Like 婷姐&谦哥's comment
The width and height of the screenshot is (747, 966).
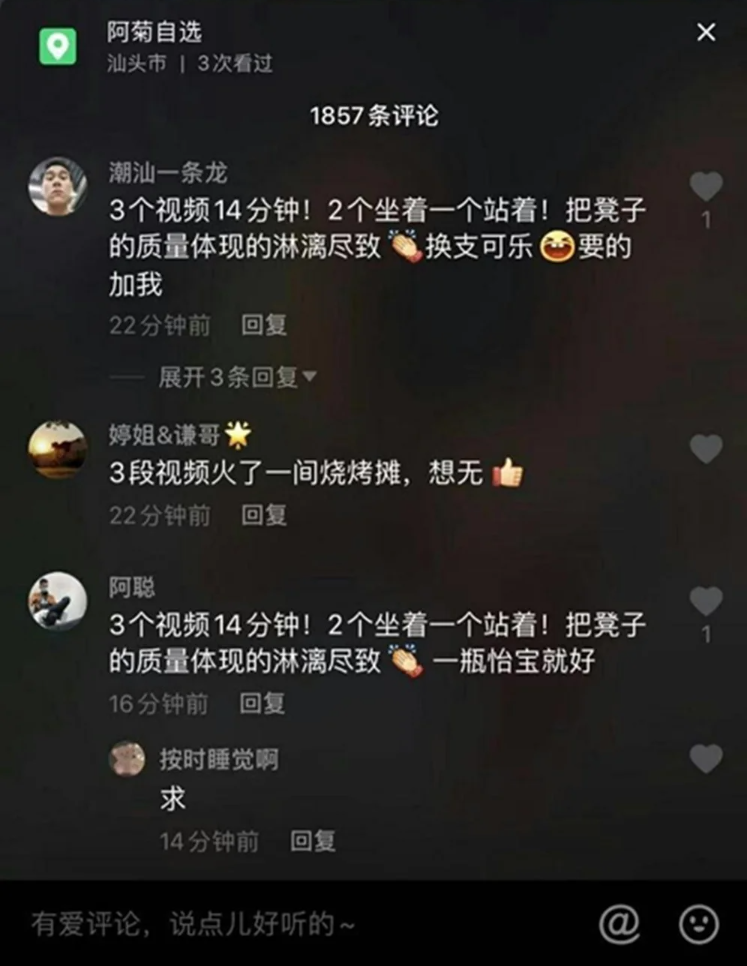pyautogui.click(x=706, y=449)
